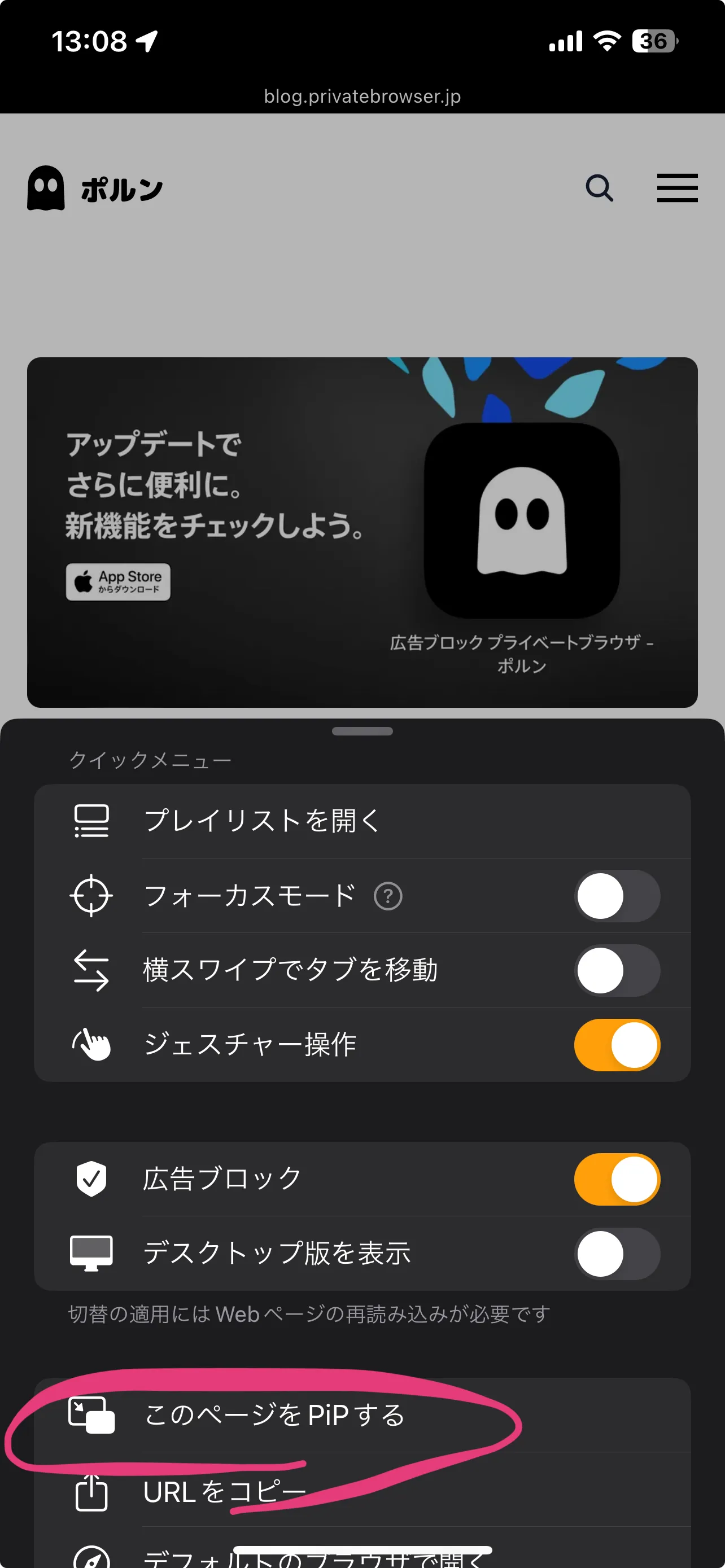Open the App Store update banner
725x1568 pixels.
click(361, 532)
